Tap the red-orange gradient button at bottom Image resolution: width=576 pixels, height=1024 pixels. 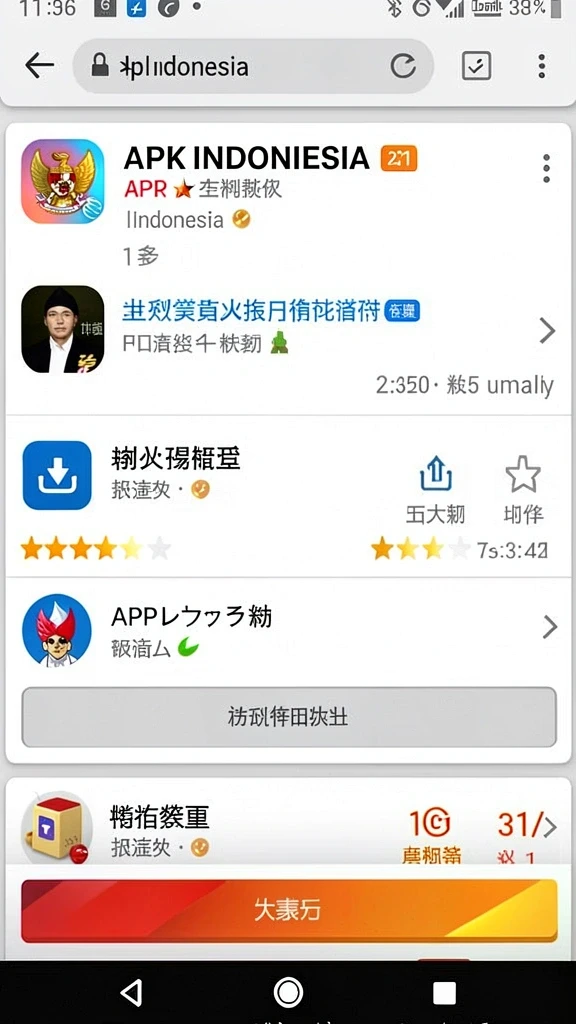pos(289,911)
